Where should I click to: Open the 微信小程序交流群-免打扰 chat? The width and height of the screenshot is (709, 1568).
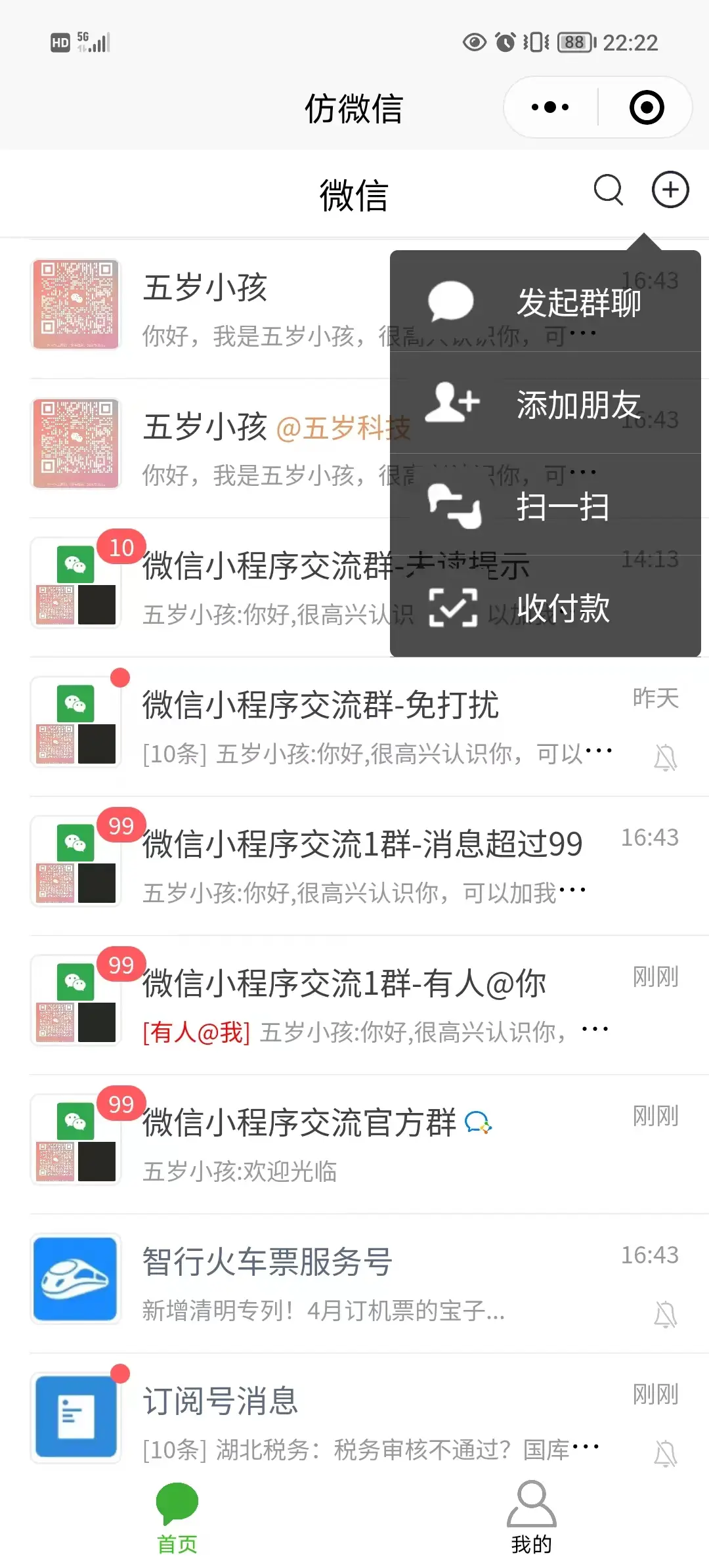354,726
